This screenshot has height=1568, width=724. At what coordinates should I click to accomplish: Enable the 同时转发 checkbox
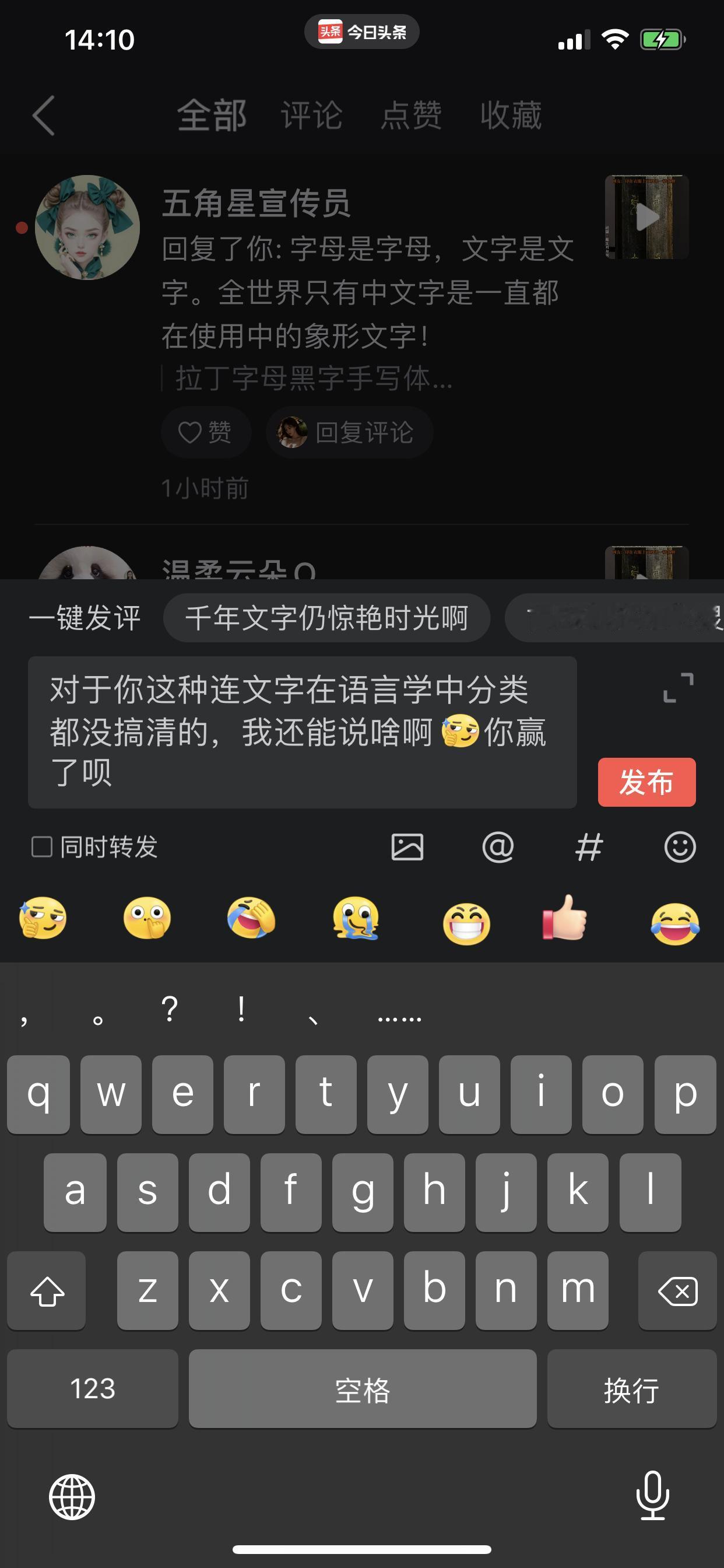click(41, 846)
